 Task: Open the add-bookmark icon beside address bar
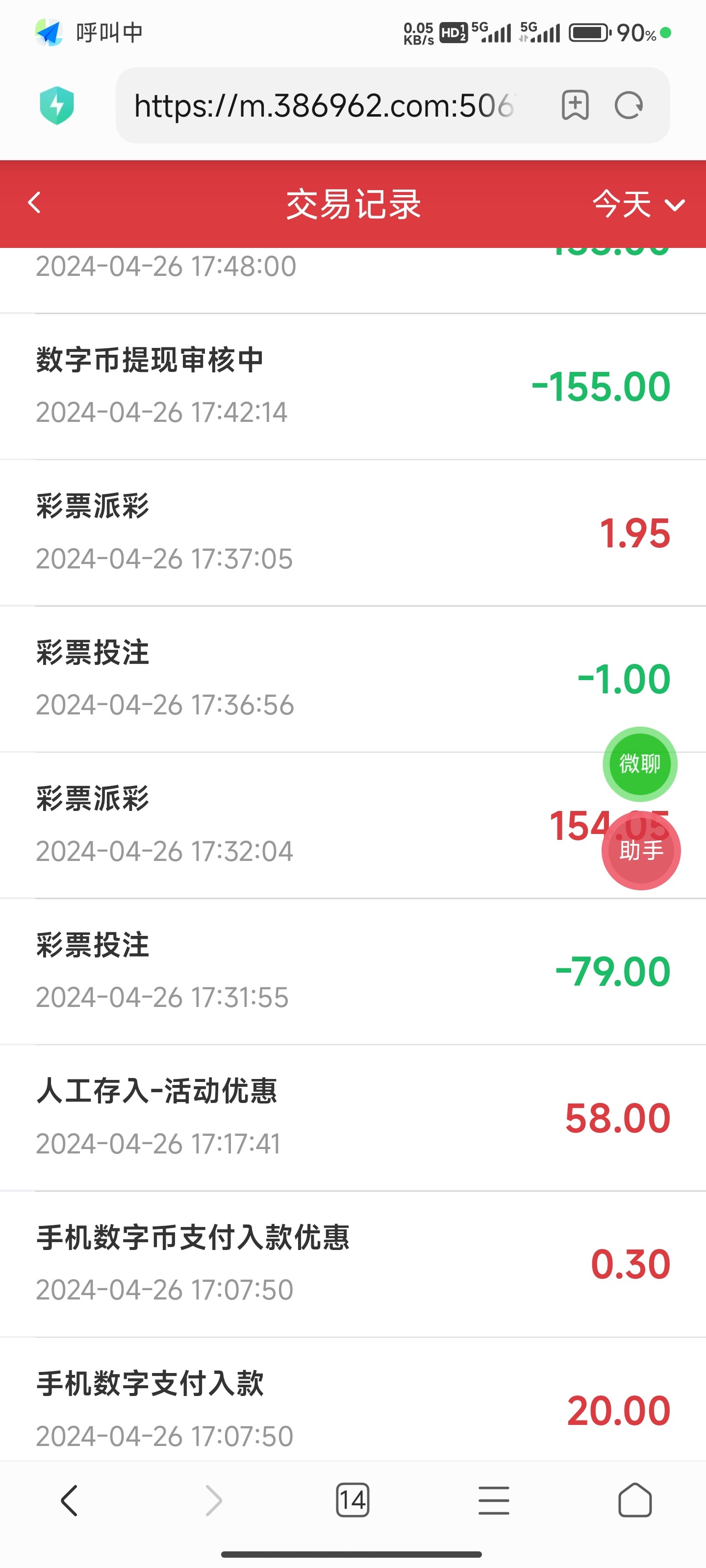pyautogui.click(x=575, y=105)
